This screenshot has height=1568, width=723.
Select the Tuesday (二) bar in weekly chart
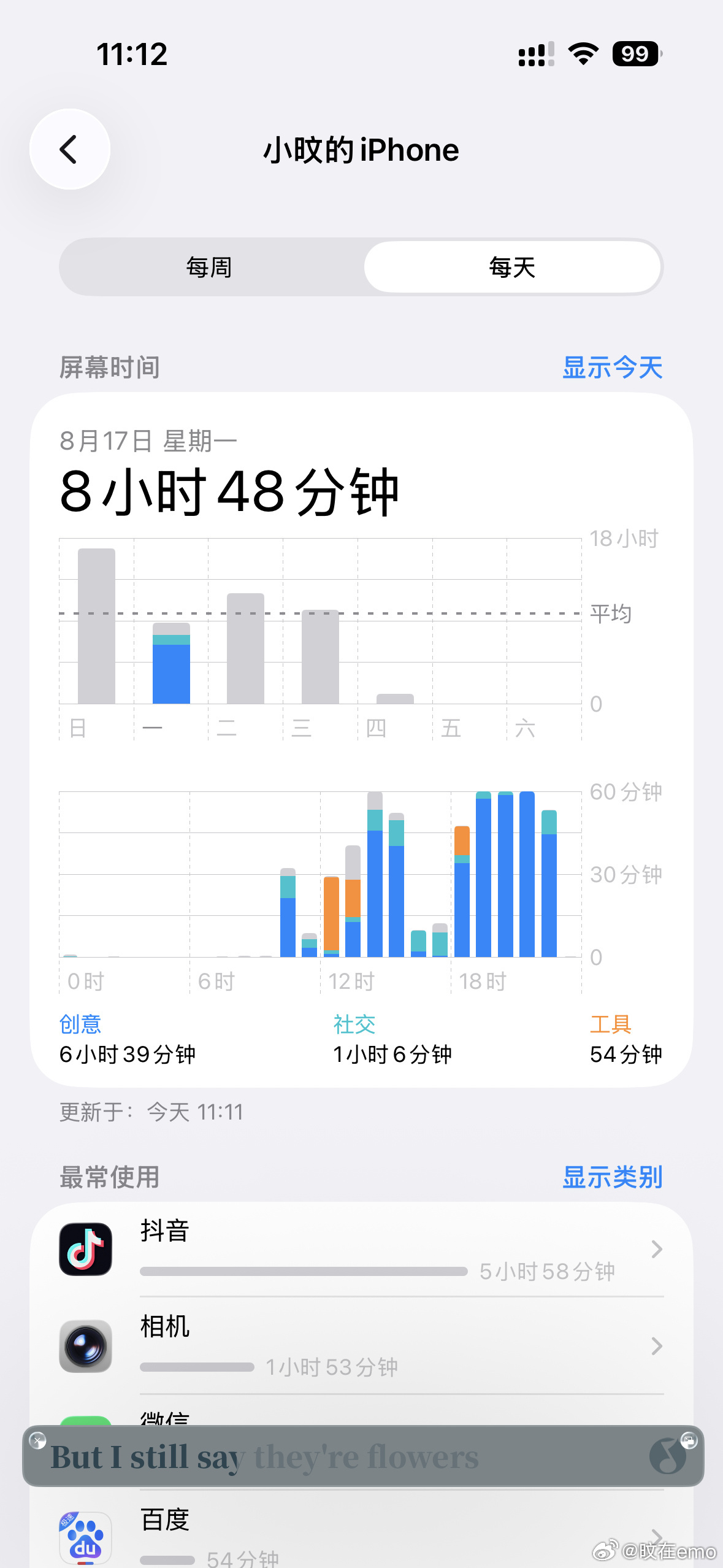245,648
